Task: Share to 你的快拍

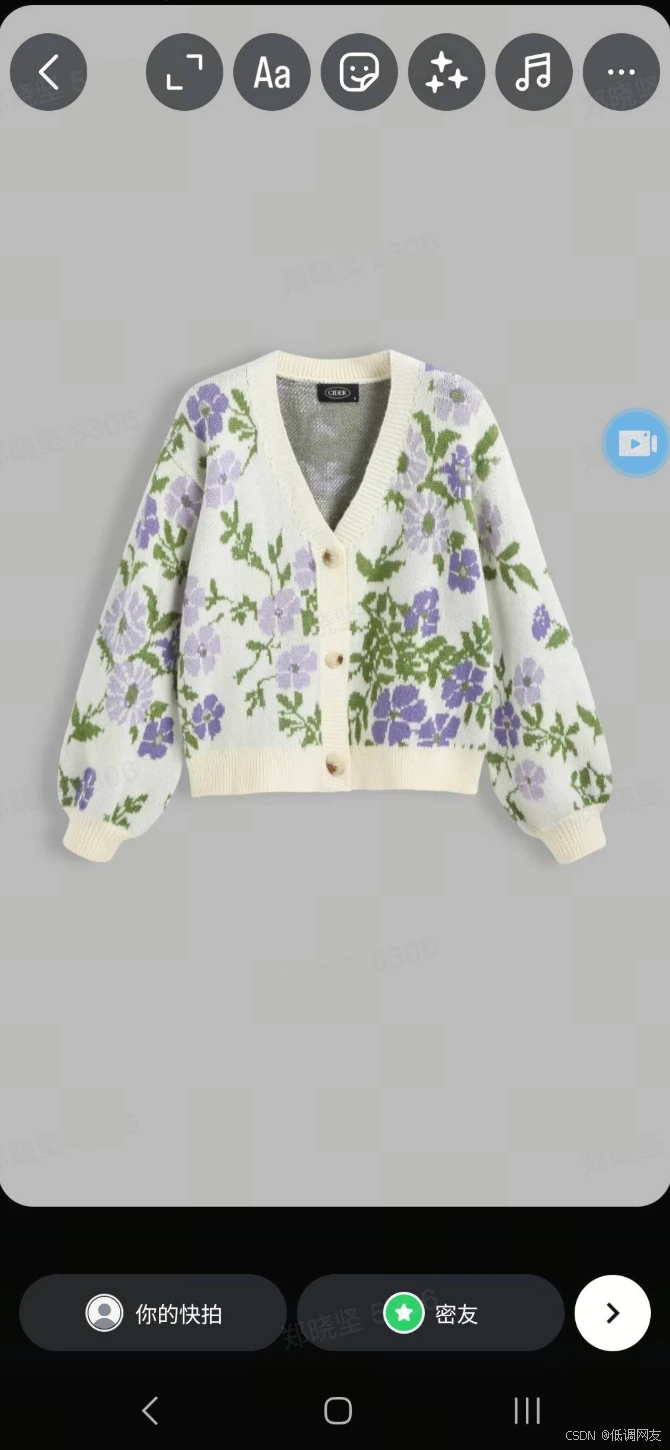Action: pyautogui.click(x=153, y=1313)
